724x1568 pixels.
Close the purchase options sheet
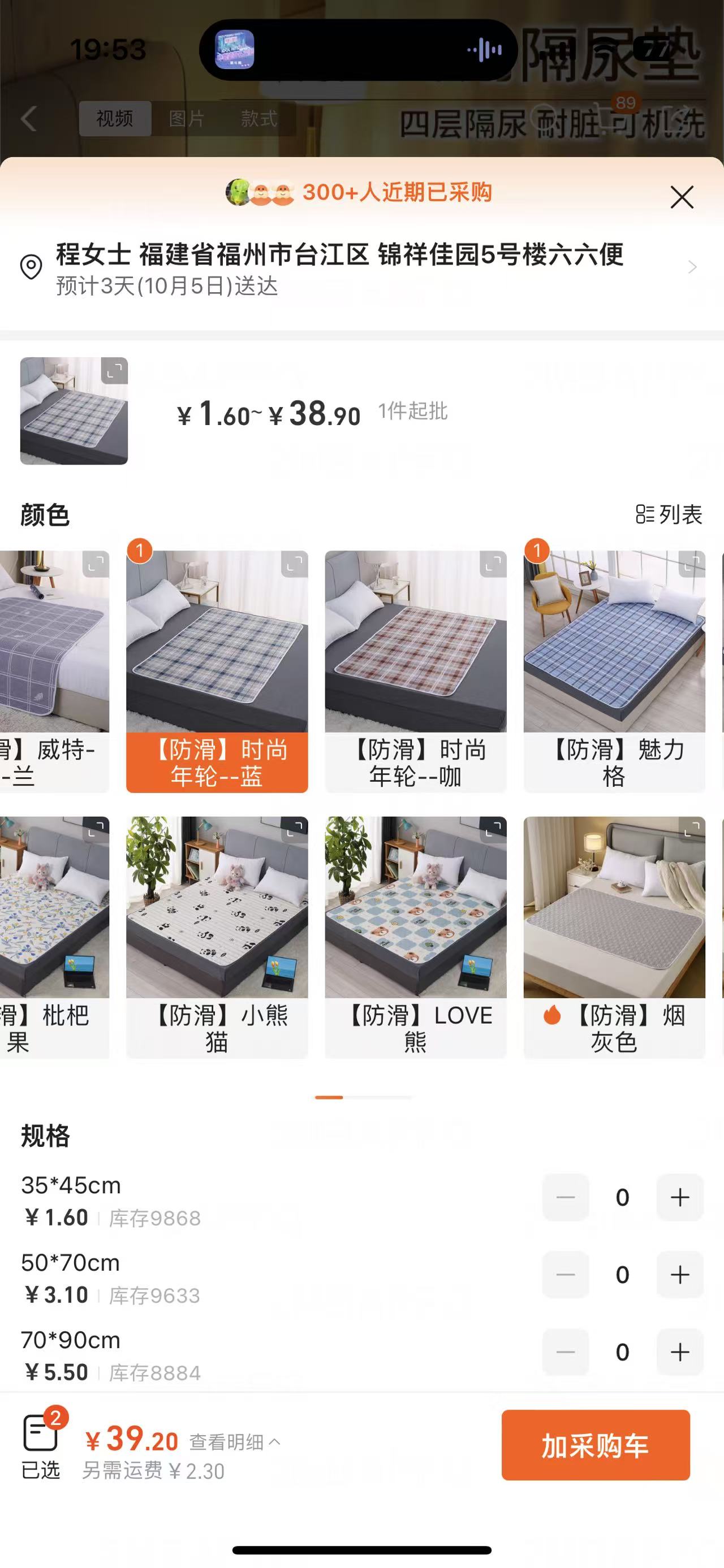[682, 197]
